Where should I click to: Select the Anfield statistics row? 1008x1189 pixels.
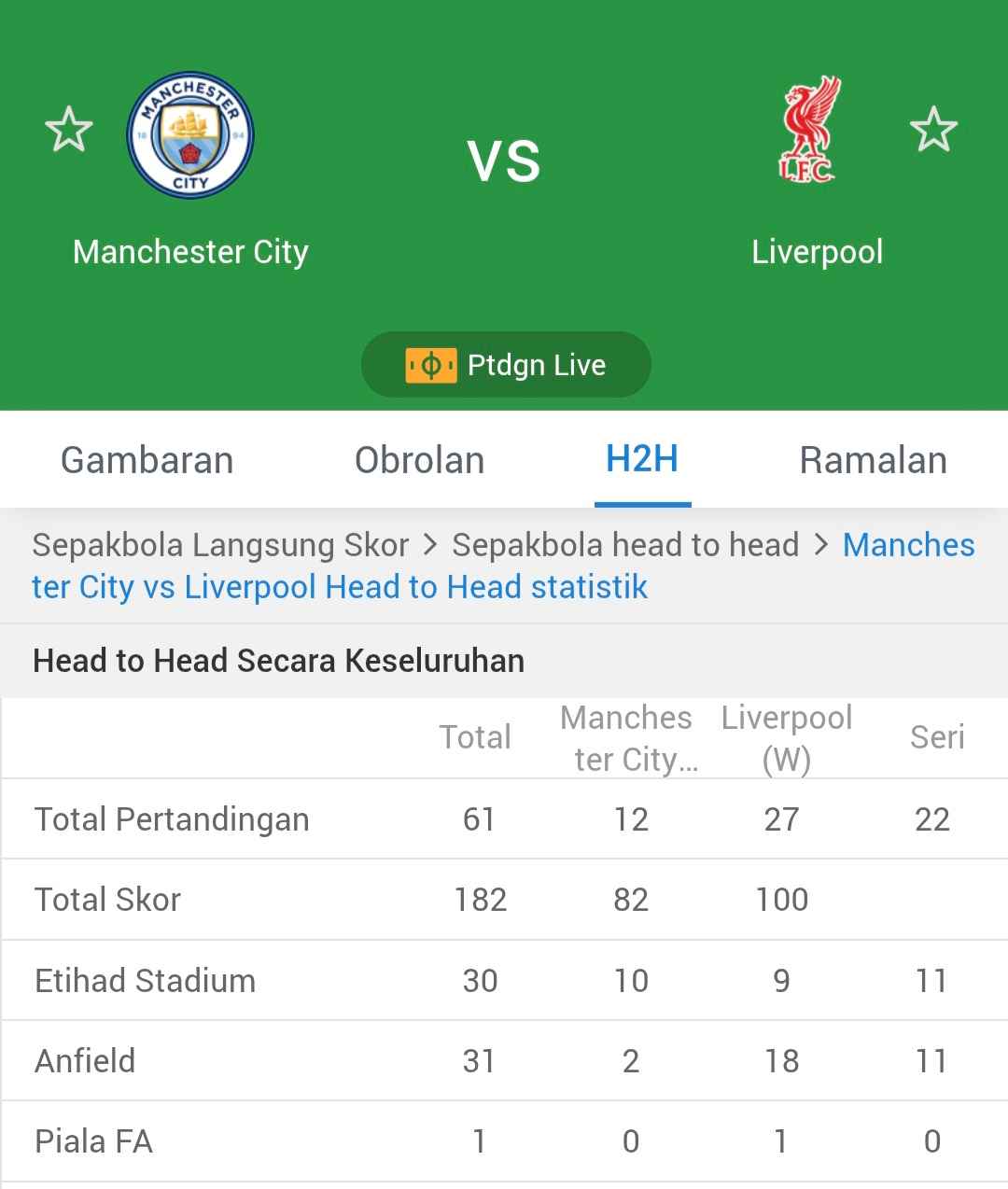504,1060
